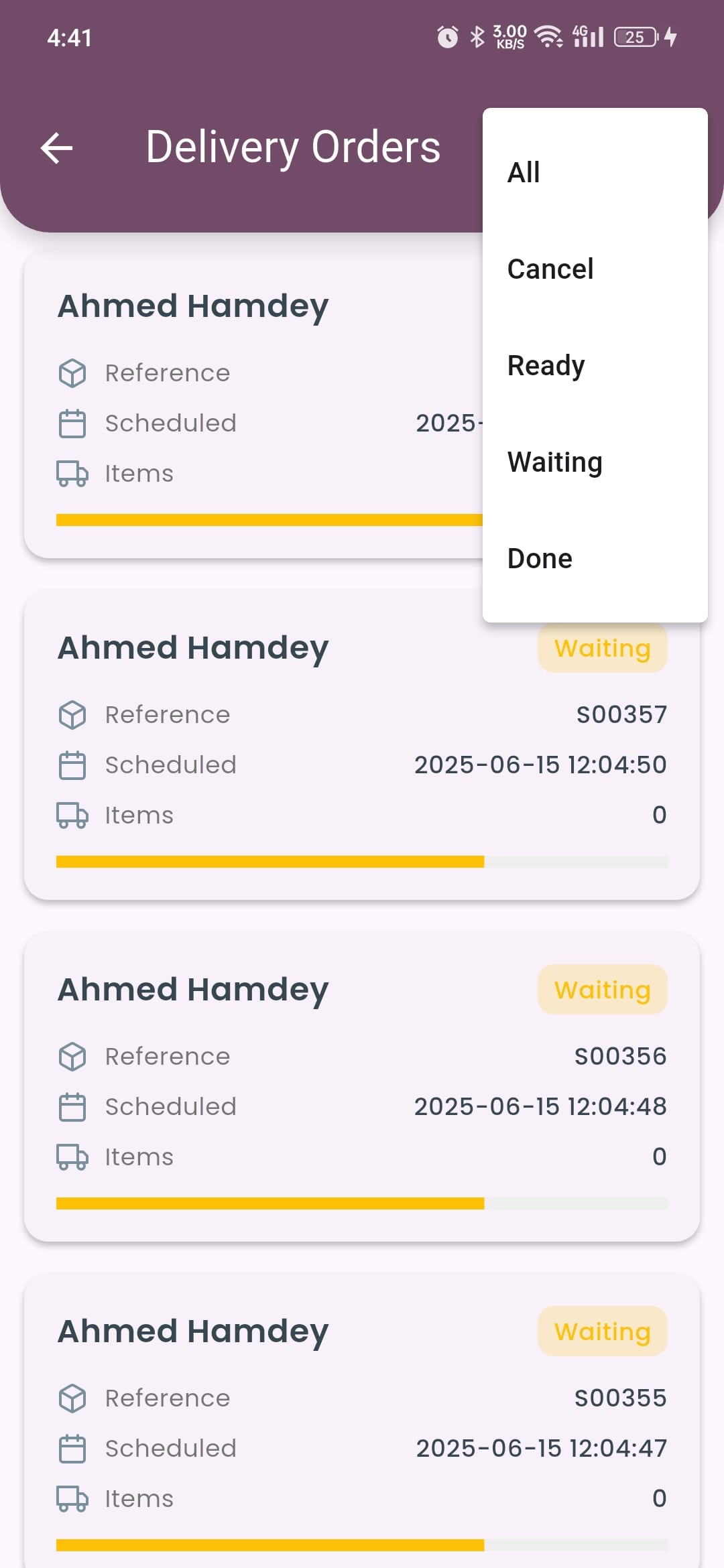Screen dimensions: 724x1568
Task: Click the Scheduled calendar icon on order S00357
Action: [72, 764]
